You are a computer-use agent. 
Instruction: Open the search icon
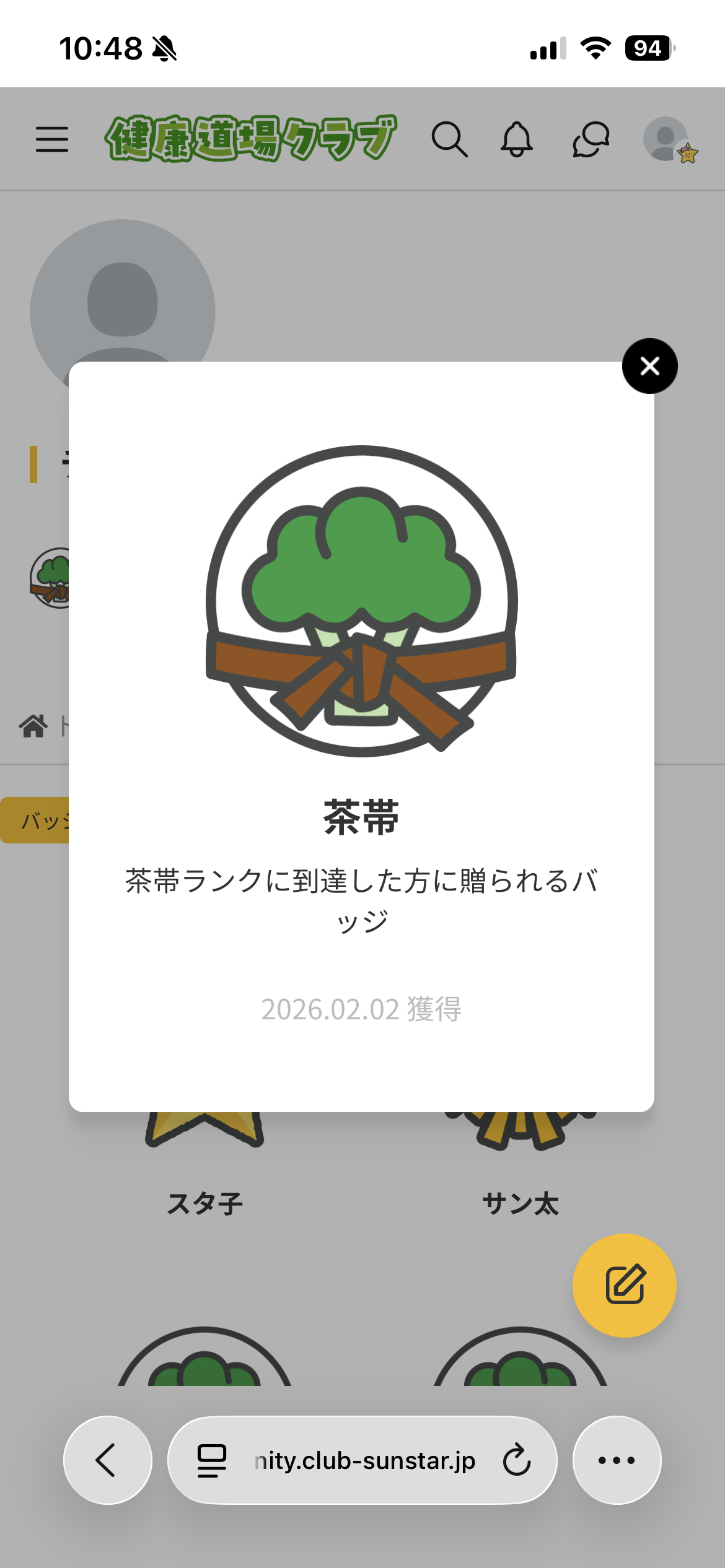pyautogui.click(x=449, y=139)
